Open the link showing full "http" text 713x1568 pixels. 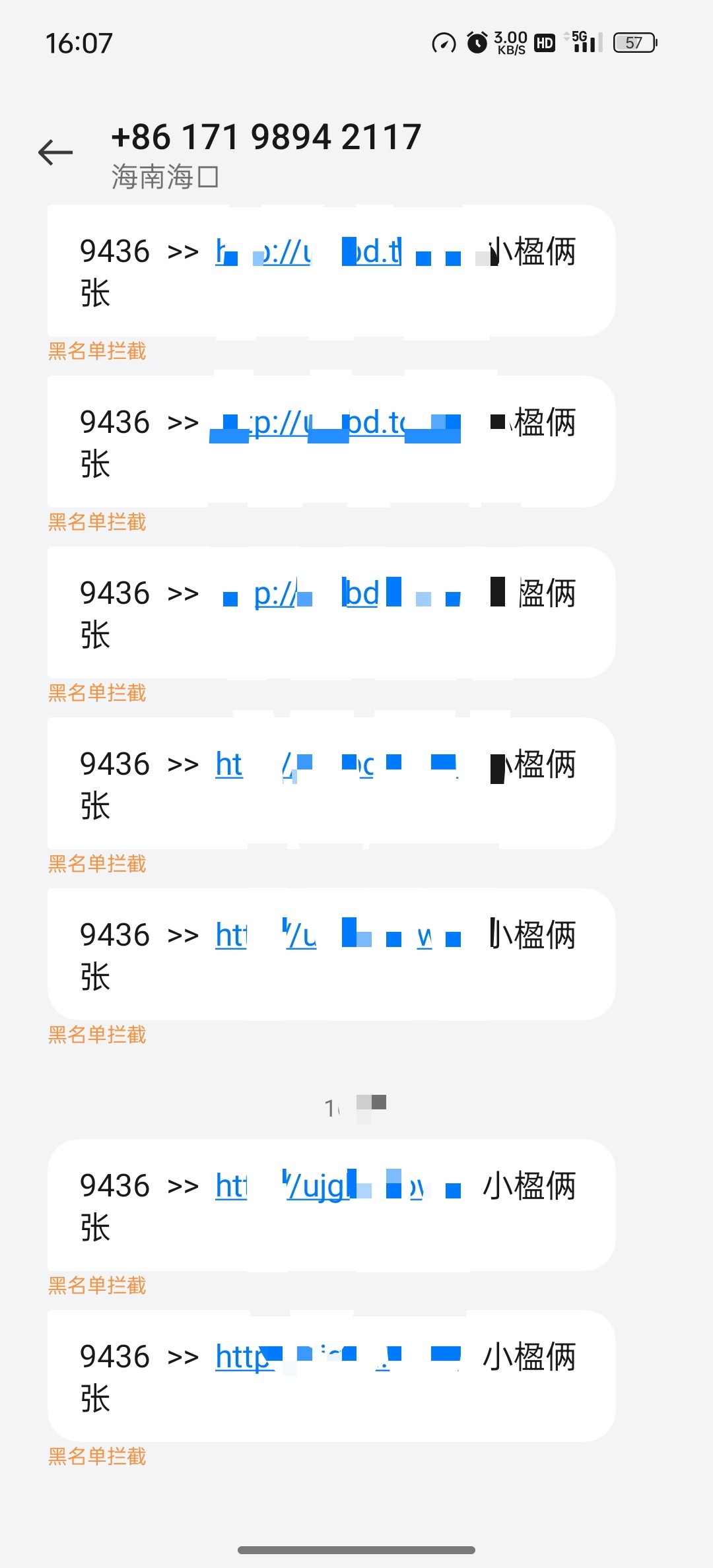(x=242, y=1358)
